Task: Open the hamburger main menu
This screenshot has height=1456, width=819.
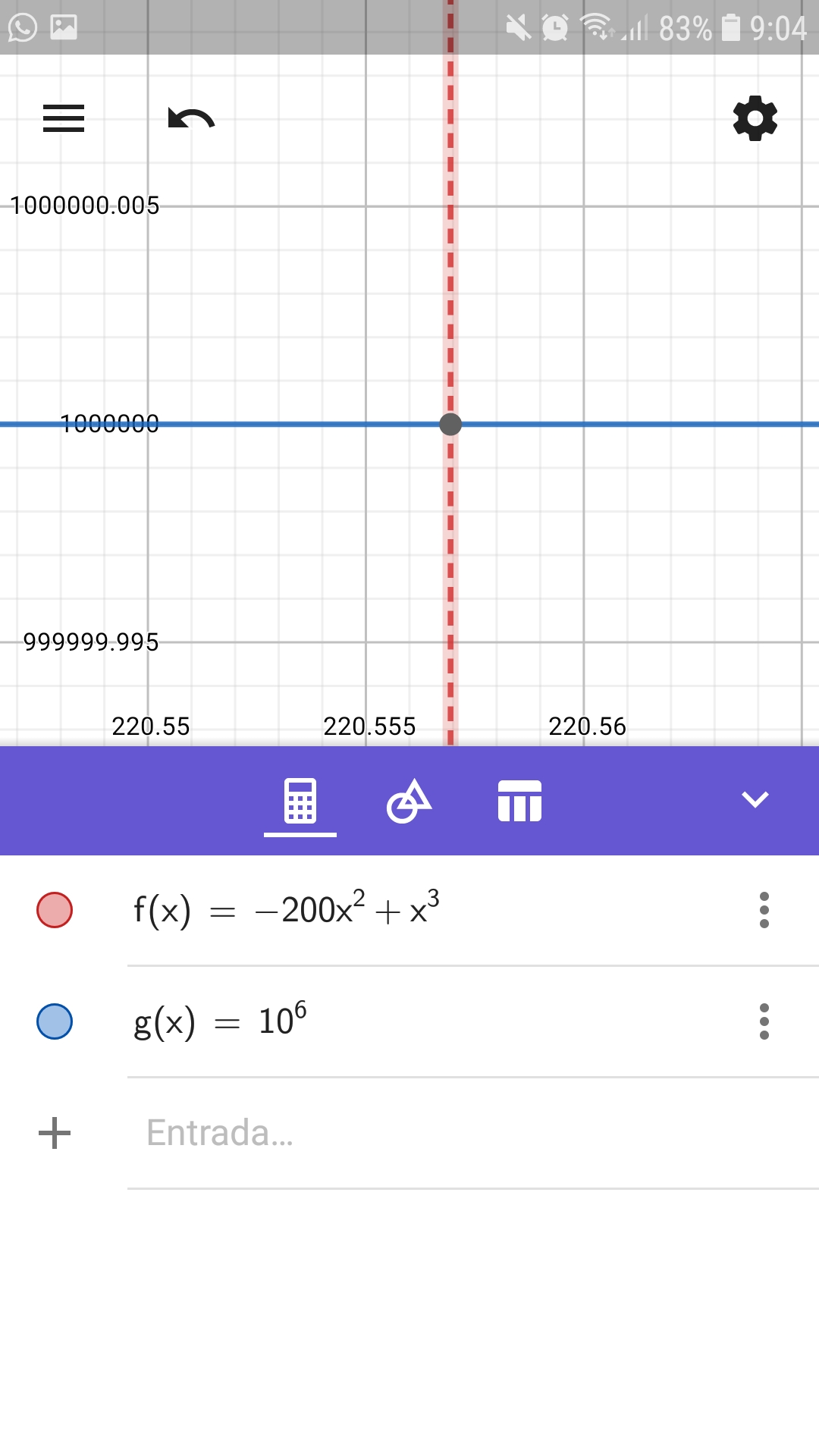Action: coord(64,118)
